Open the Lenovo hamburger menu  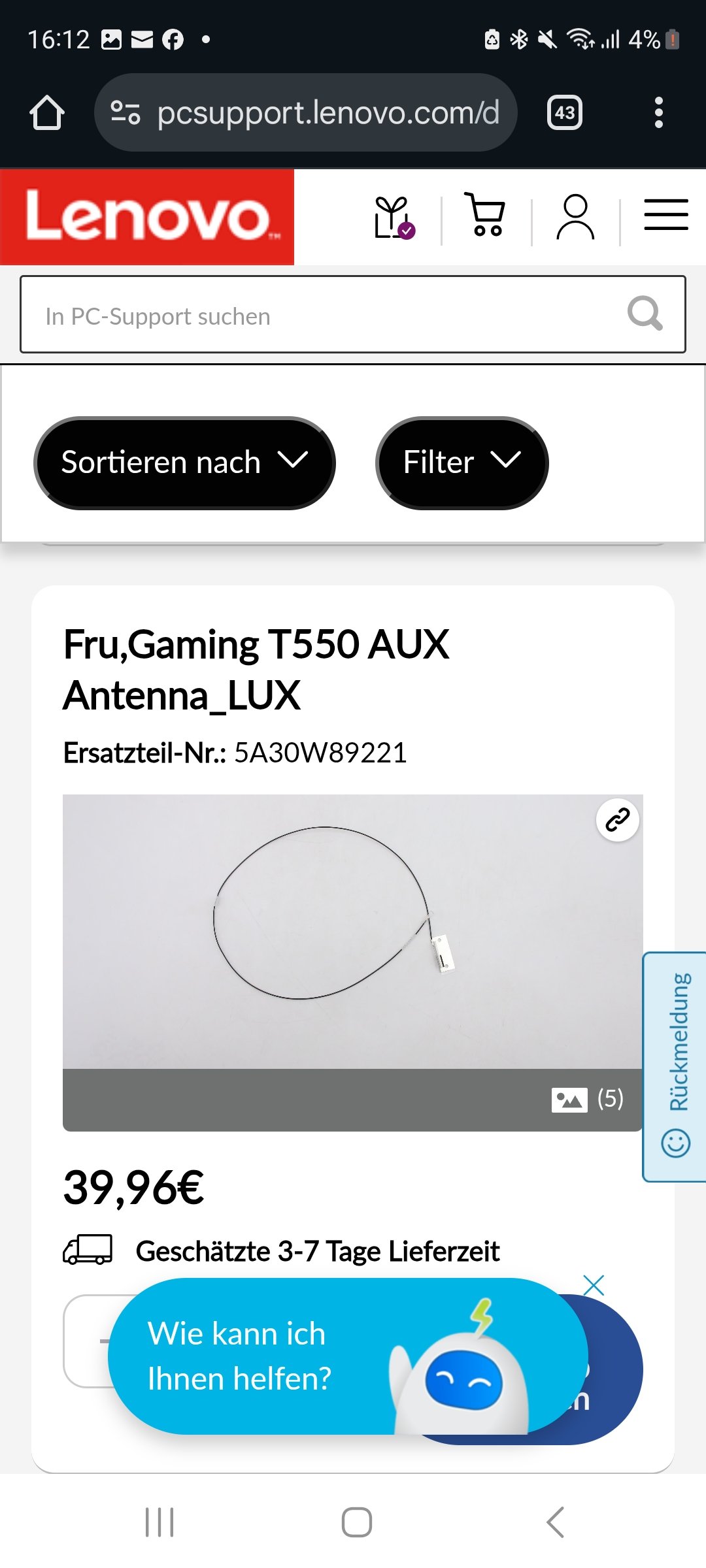[x=665, y=215]
